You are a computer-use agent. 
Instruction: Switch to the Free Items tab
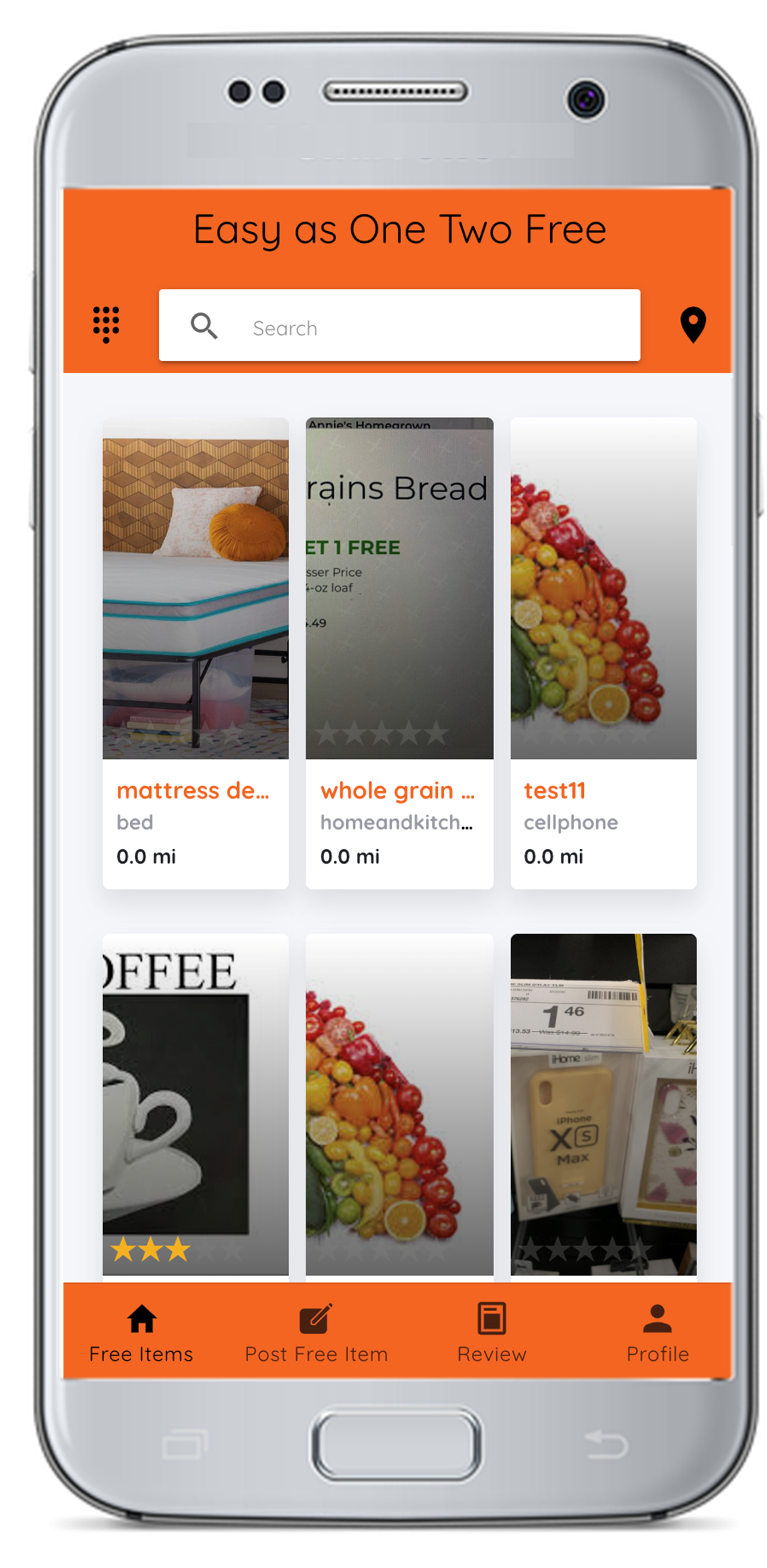141,1333
